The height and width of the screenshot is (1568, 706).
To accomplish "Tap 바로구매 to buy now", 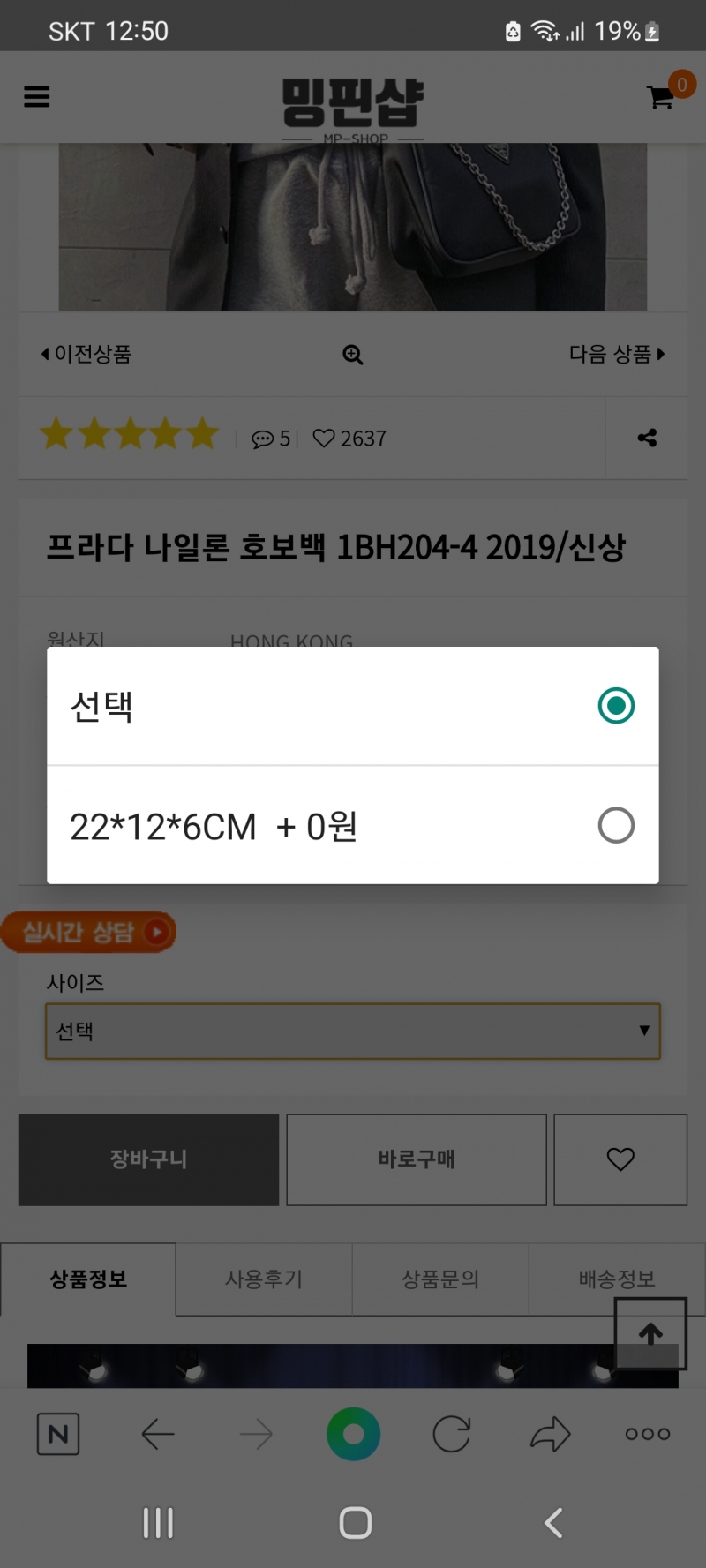I will coord(417,1159).
